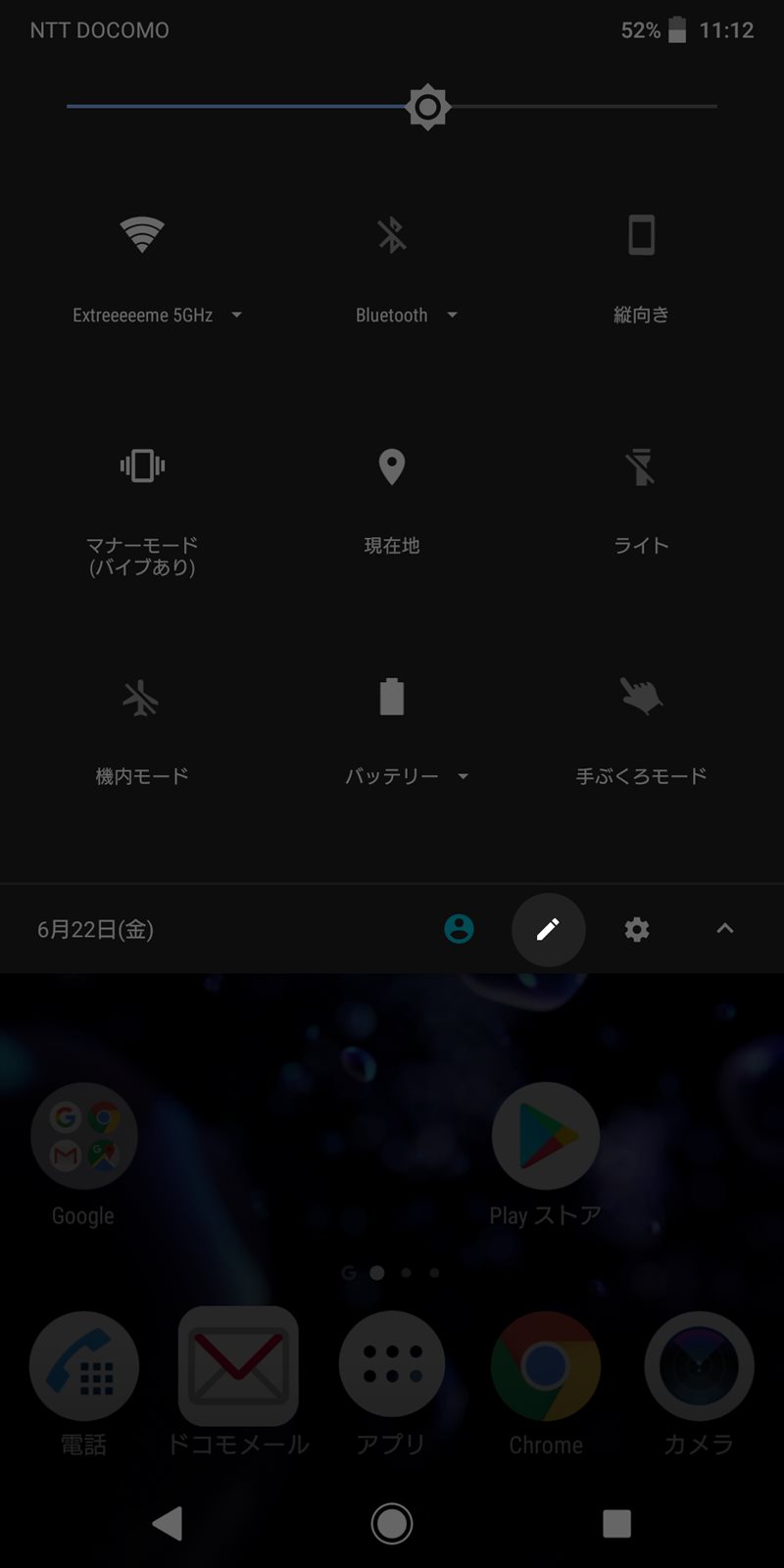
Task: Open the バッテリー tile
Action: 392,697
